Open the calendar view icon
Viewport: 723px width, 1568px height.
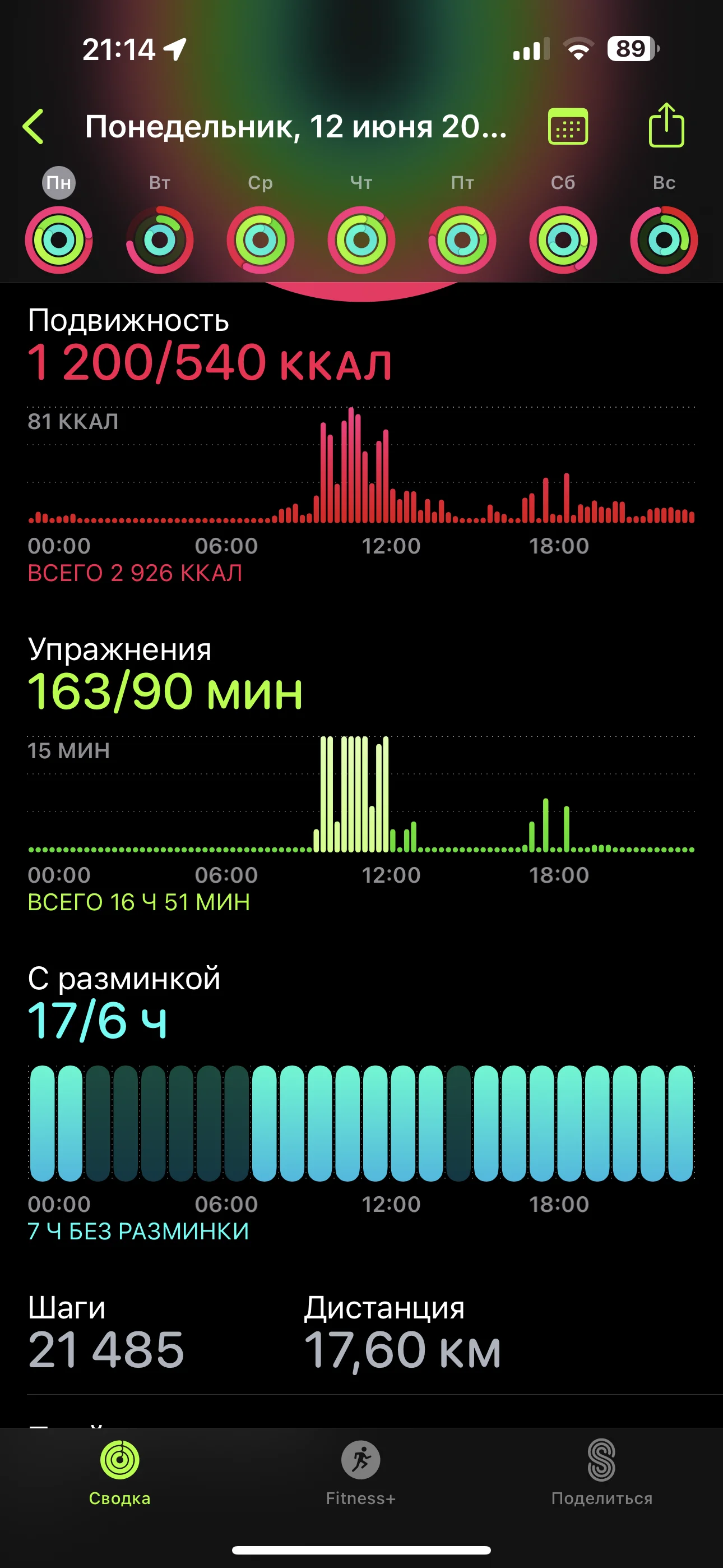click(568, 127)
